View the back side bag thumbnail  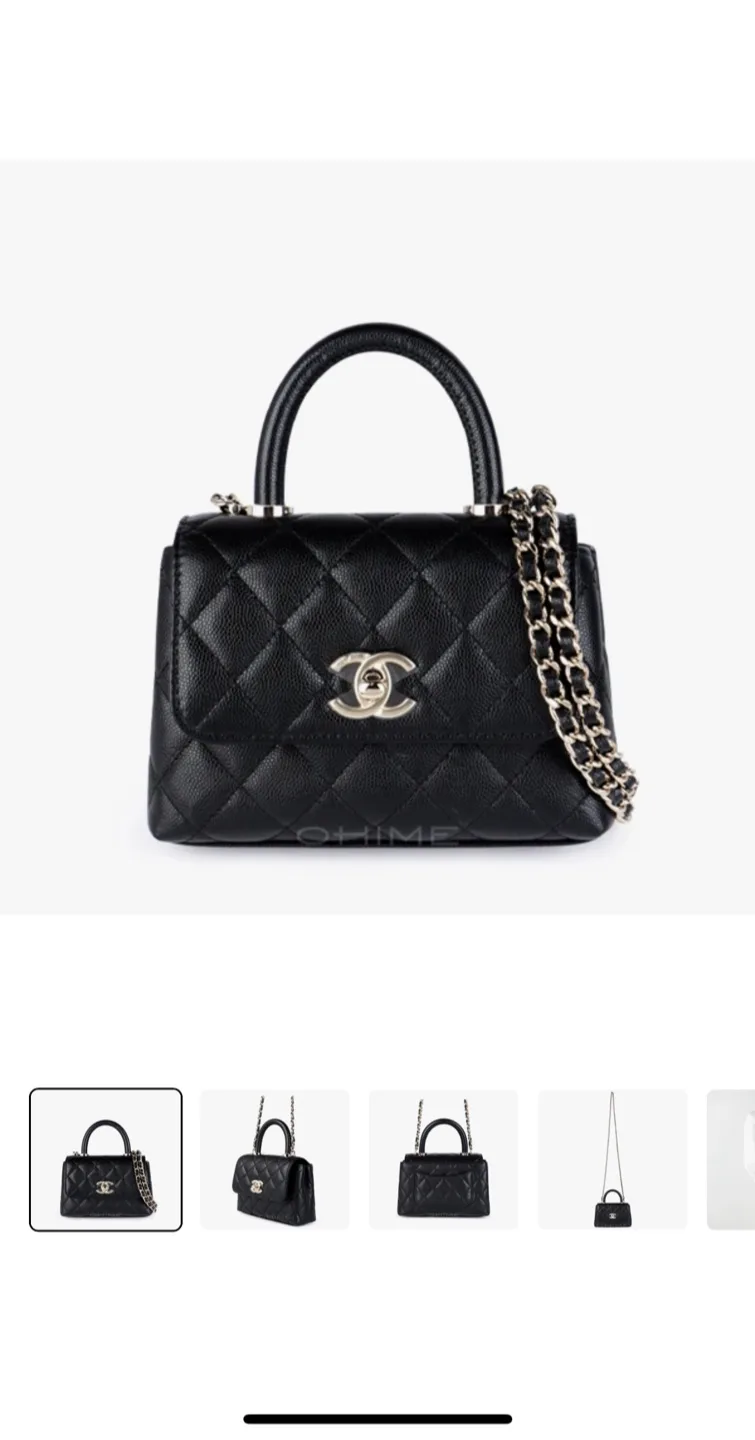tap(444, 1159)
